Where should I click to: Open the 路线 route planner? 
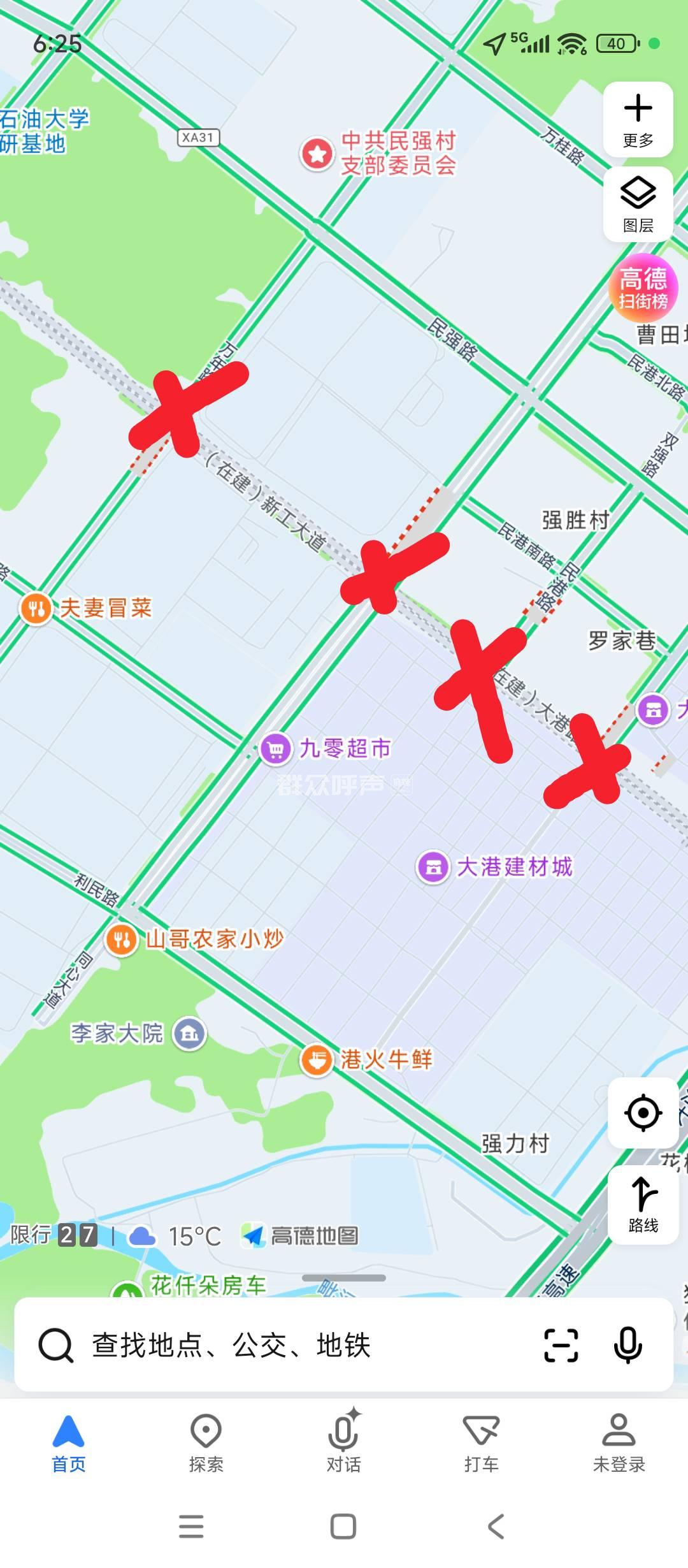(643, 1204)
